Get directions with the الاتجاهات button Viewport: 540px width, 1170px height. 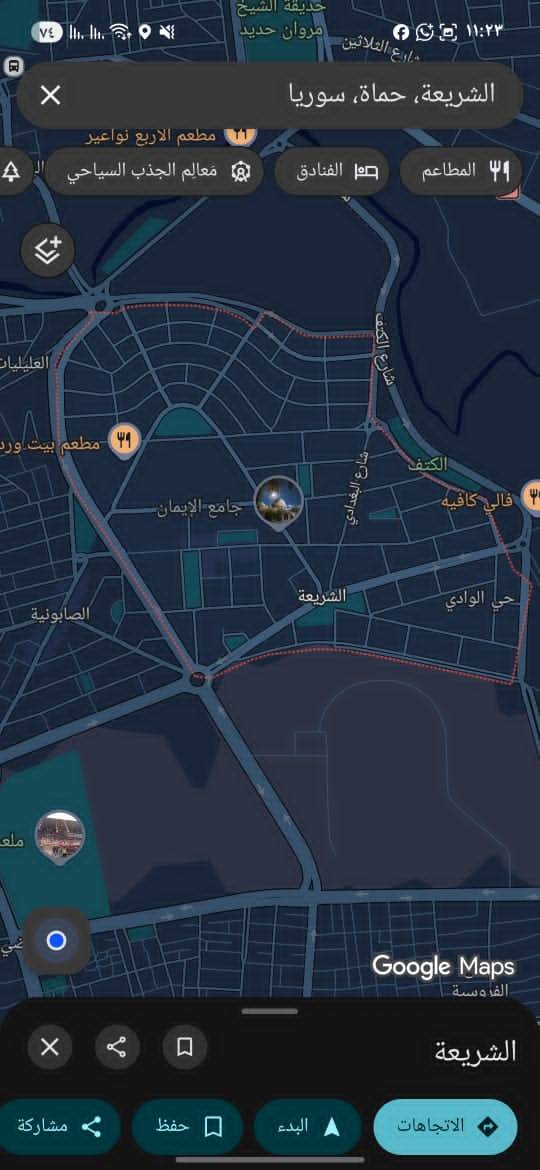point(445,1127)
